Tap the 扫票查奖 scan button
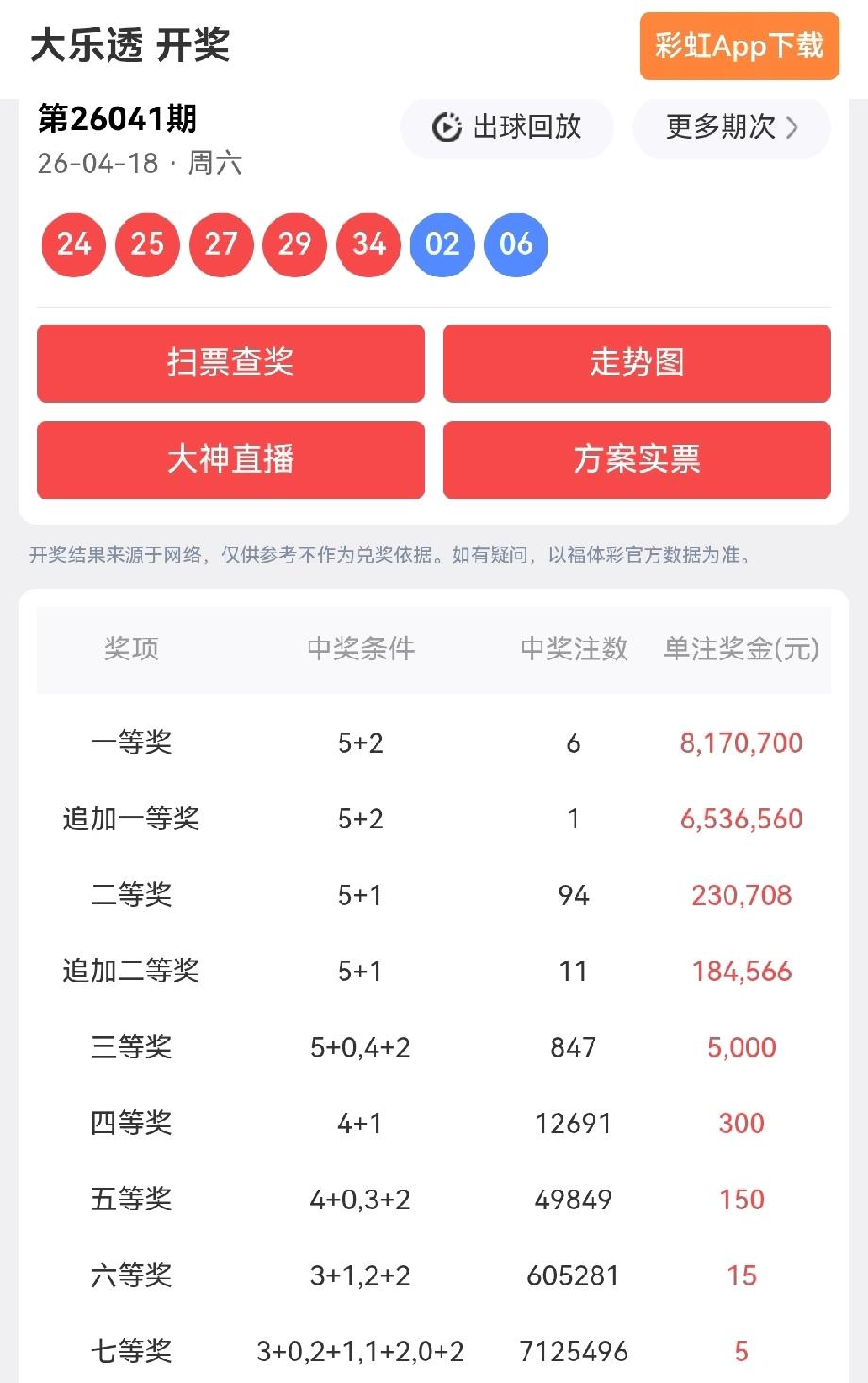868x1383 pixels. coord(230,363)
